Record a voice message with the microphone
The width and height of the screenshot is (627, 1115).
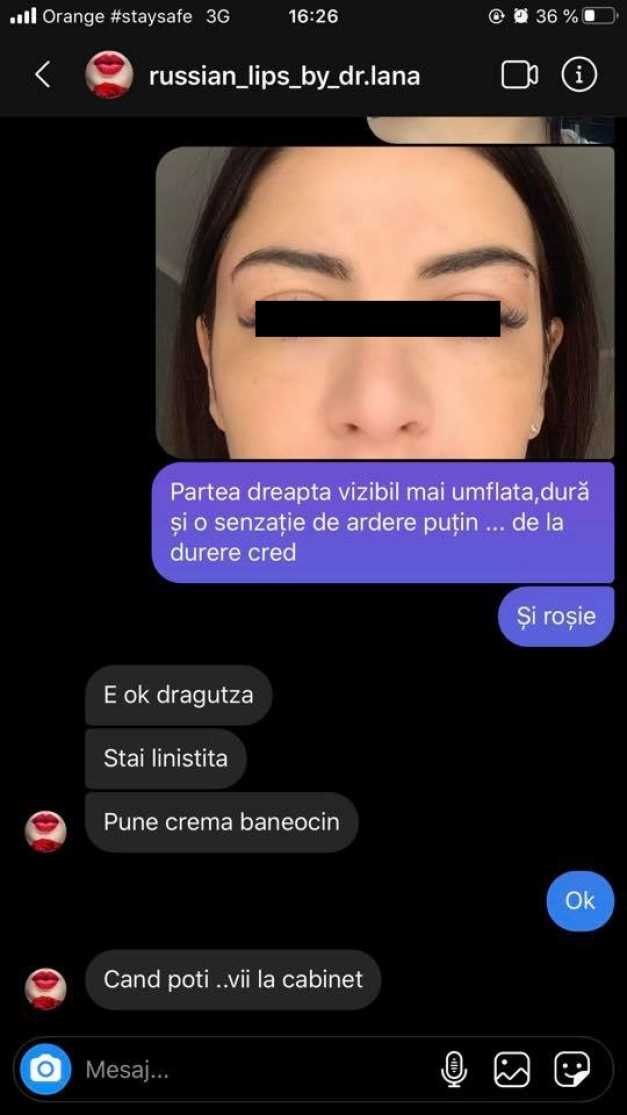454,1069
